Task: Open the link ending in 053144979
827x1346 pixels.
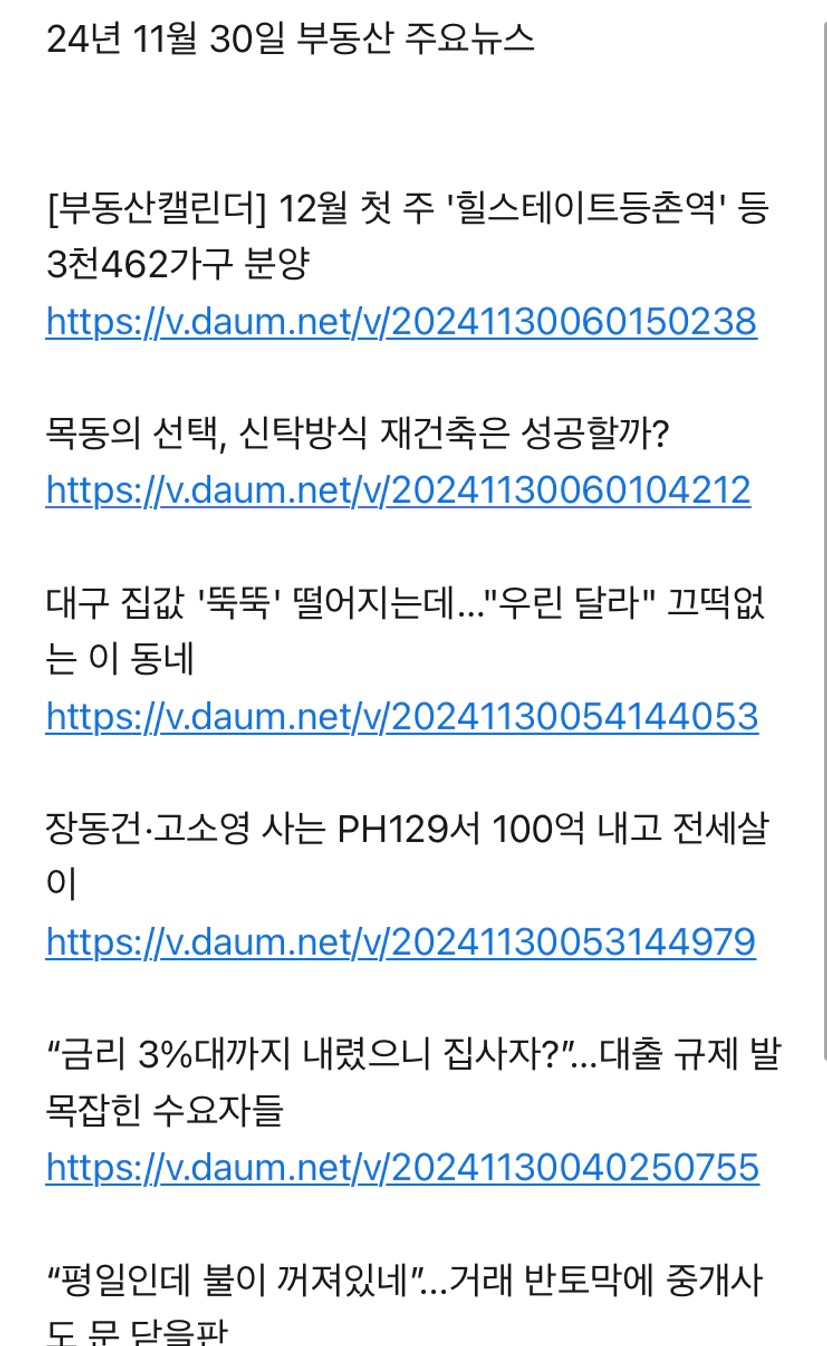Action: click(401, 941)
